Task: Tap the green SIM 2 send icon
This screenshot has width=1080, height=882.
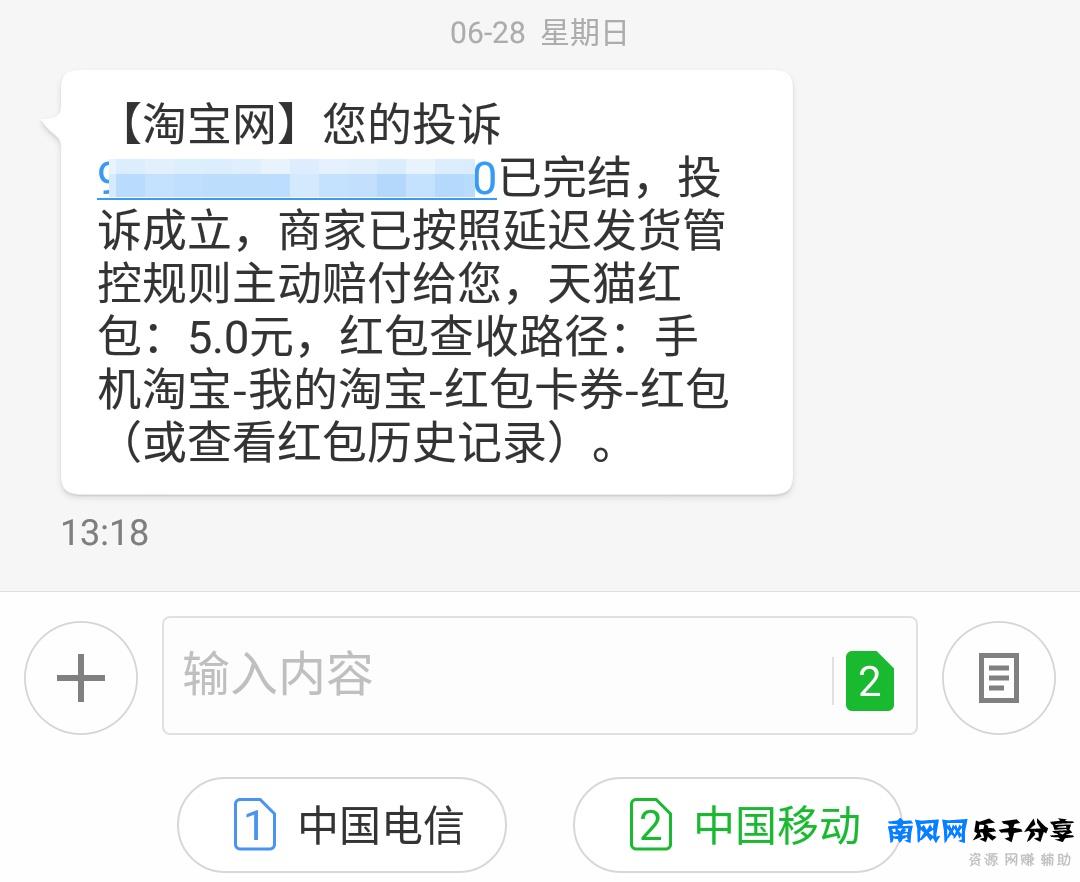Action: click(869, 681)
